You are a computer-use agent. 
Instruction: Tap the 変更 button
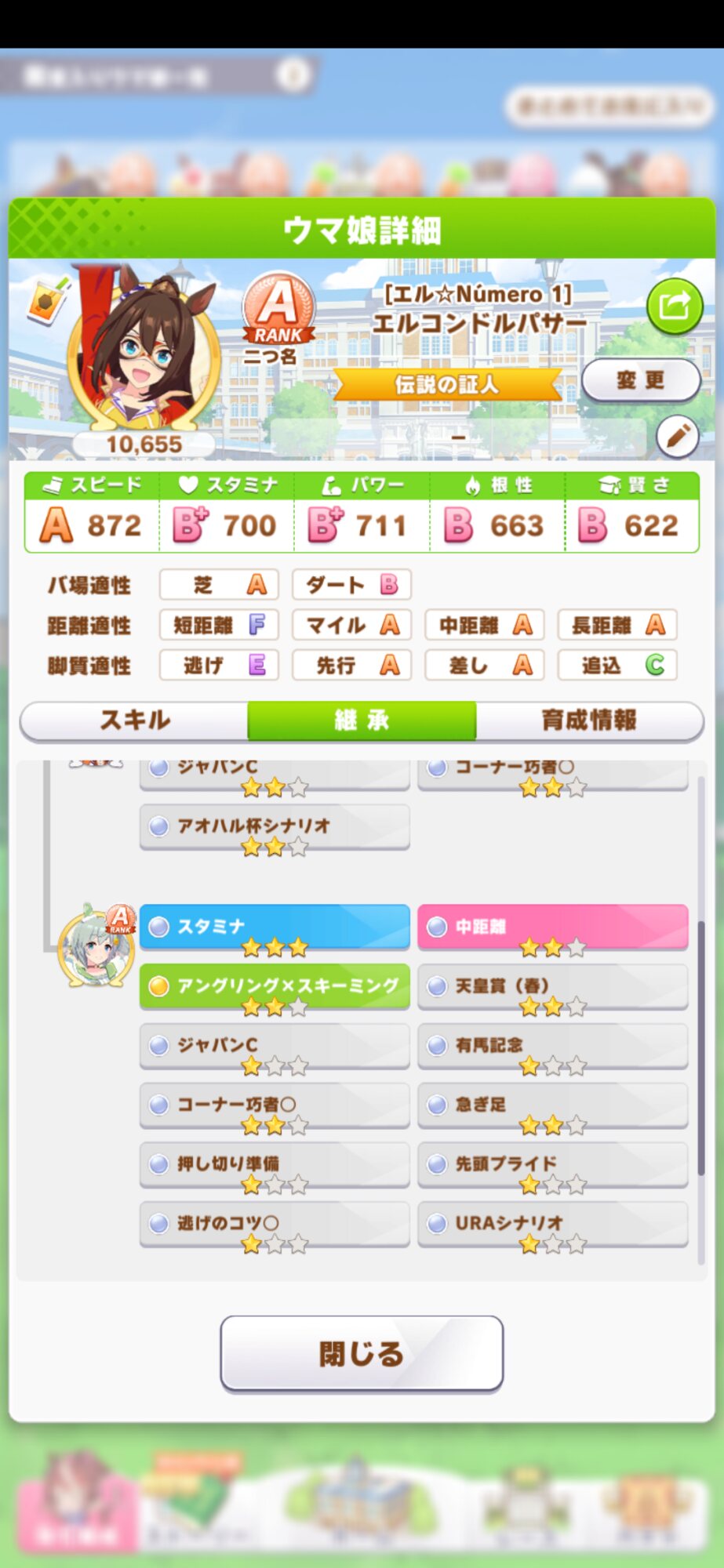click(x=641, y=380)
